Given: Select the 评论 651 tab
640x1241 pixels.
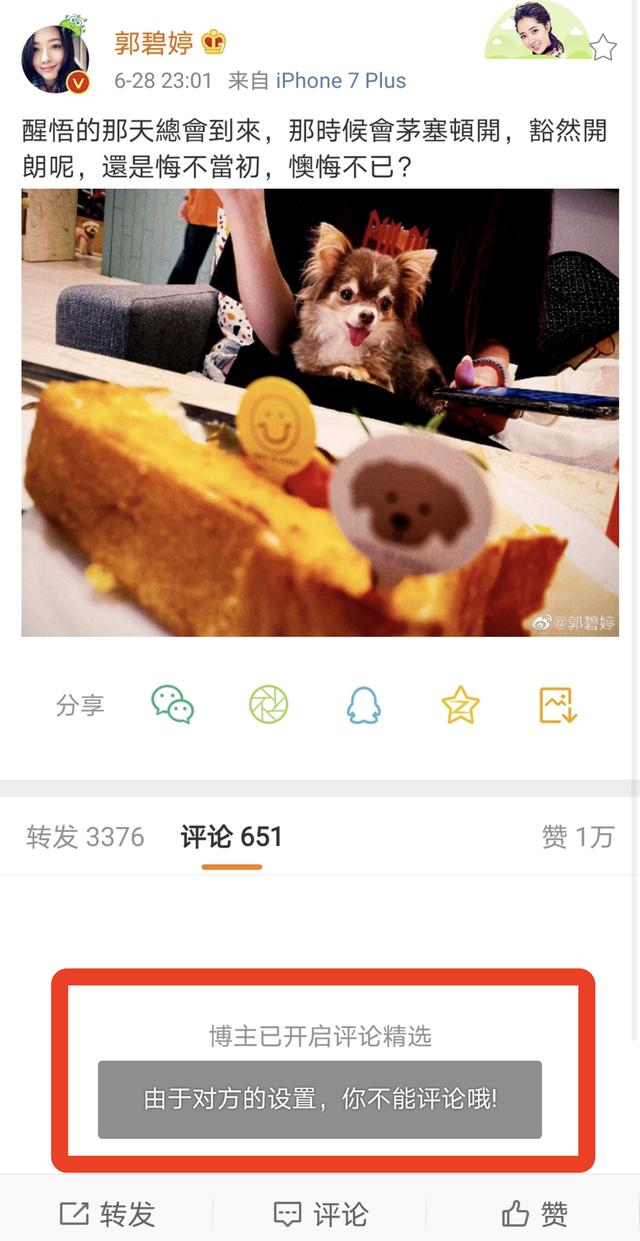Looking at the screenshot, I should click(x=231, y=837).
